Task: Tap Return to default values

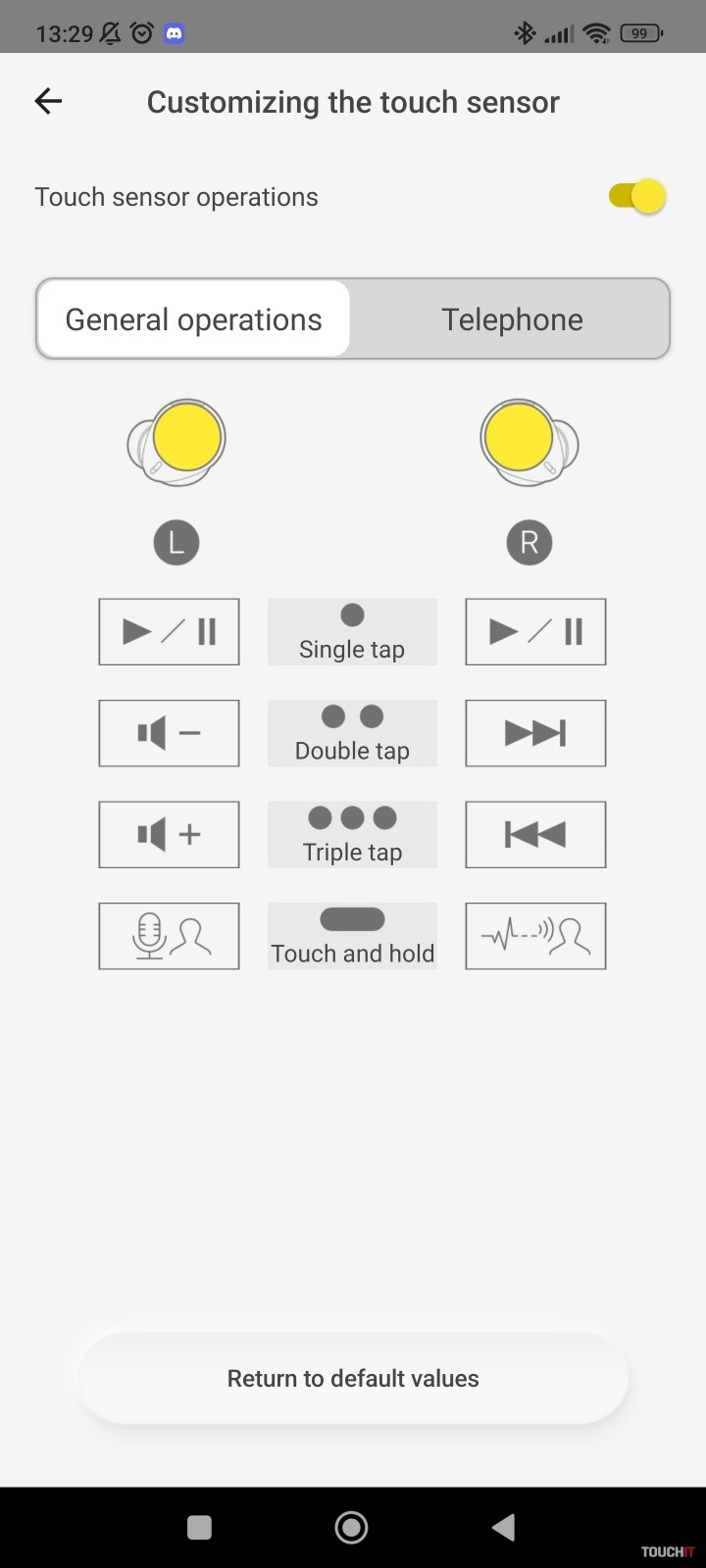Action: 353,1378
